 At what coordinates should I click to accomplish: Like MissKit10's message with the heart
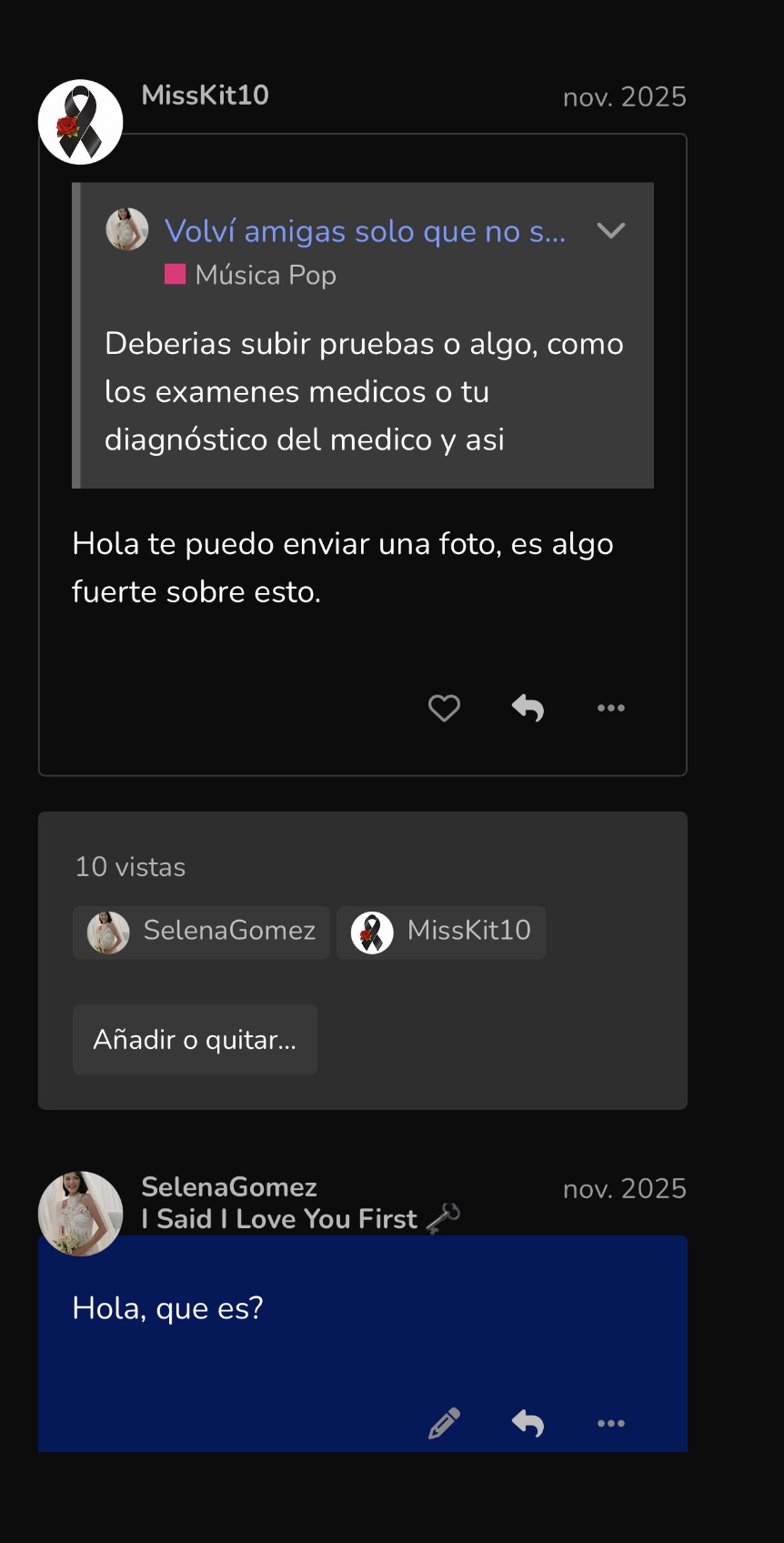click(x=444, y=708)
